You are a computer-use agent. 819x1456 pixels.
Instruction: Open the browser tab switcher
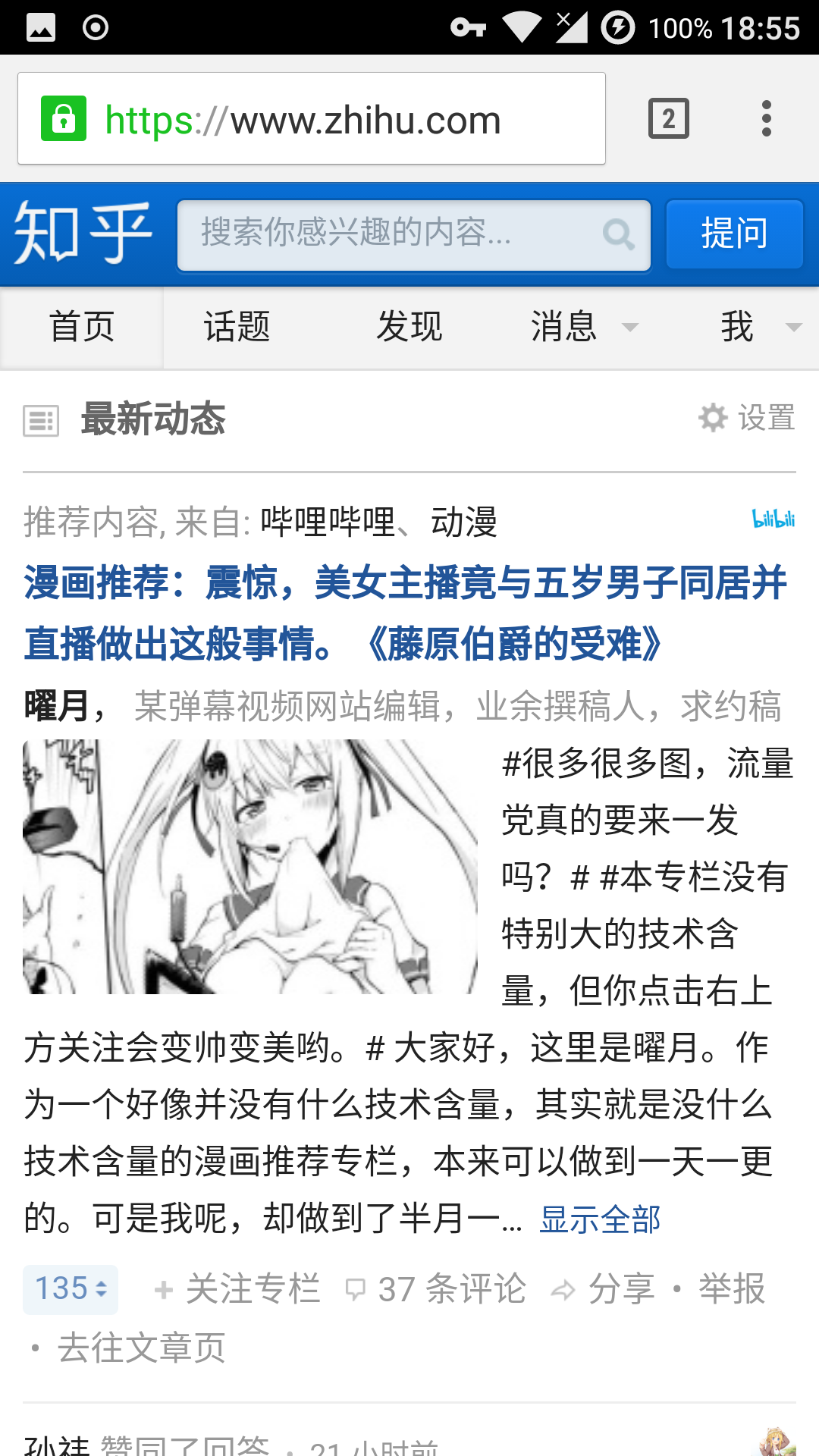click(x=668, y=119)
